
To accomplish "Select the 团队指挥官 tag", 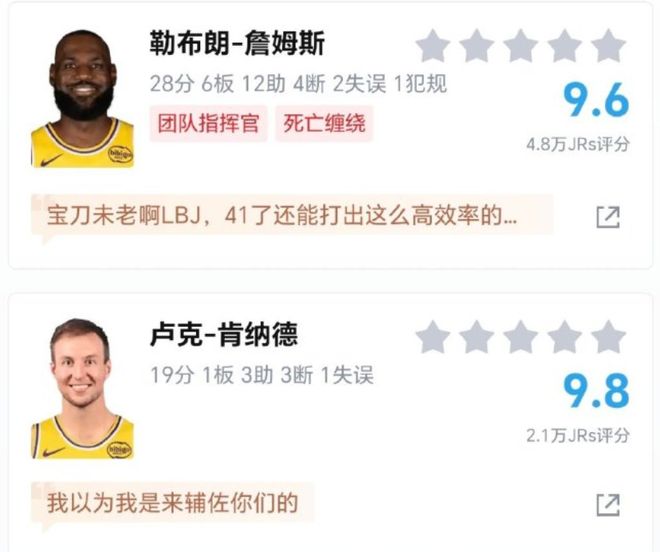I will point(209,124).
